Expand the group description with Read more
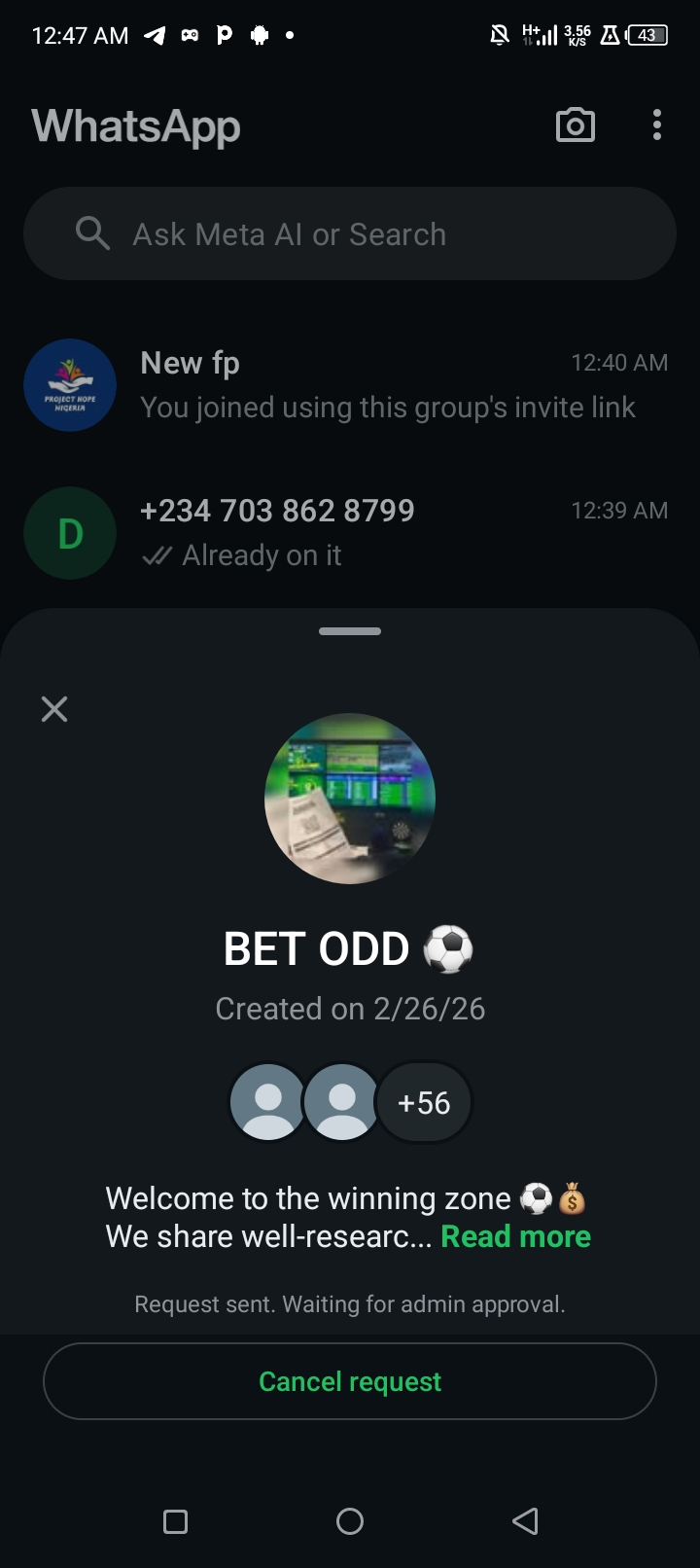Image resolution: width=700 pixels, height=1568 pixels. point(515,1236)
